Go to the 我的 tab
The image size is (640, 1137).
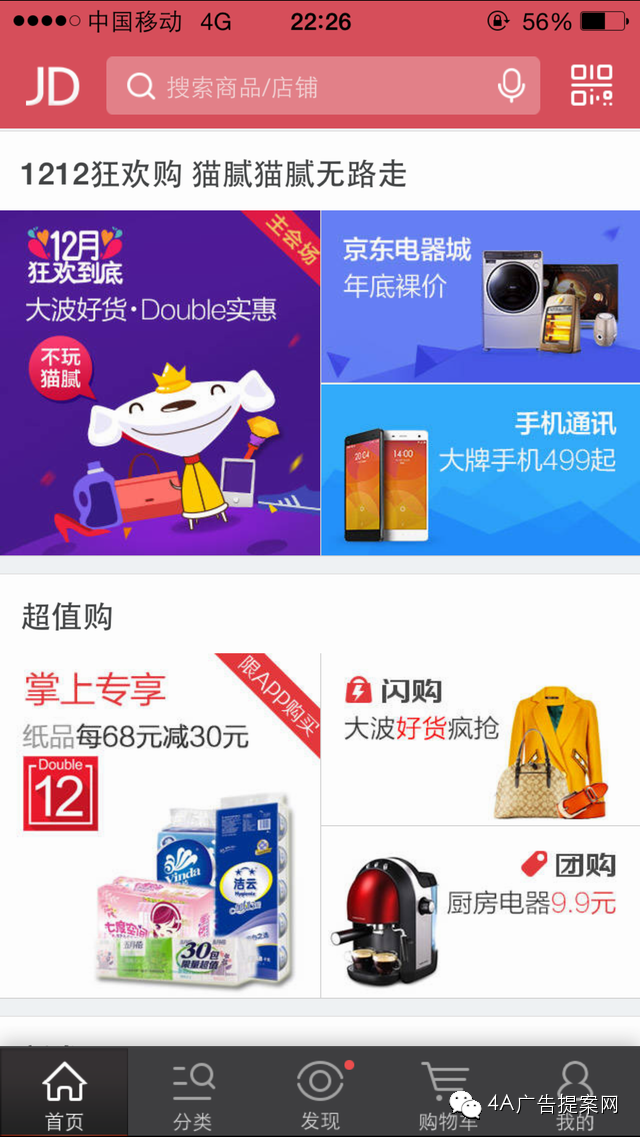(x=575, y=1092)
